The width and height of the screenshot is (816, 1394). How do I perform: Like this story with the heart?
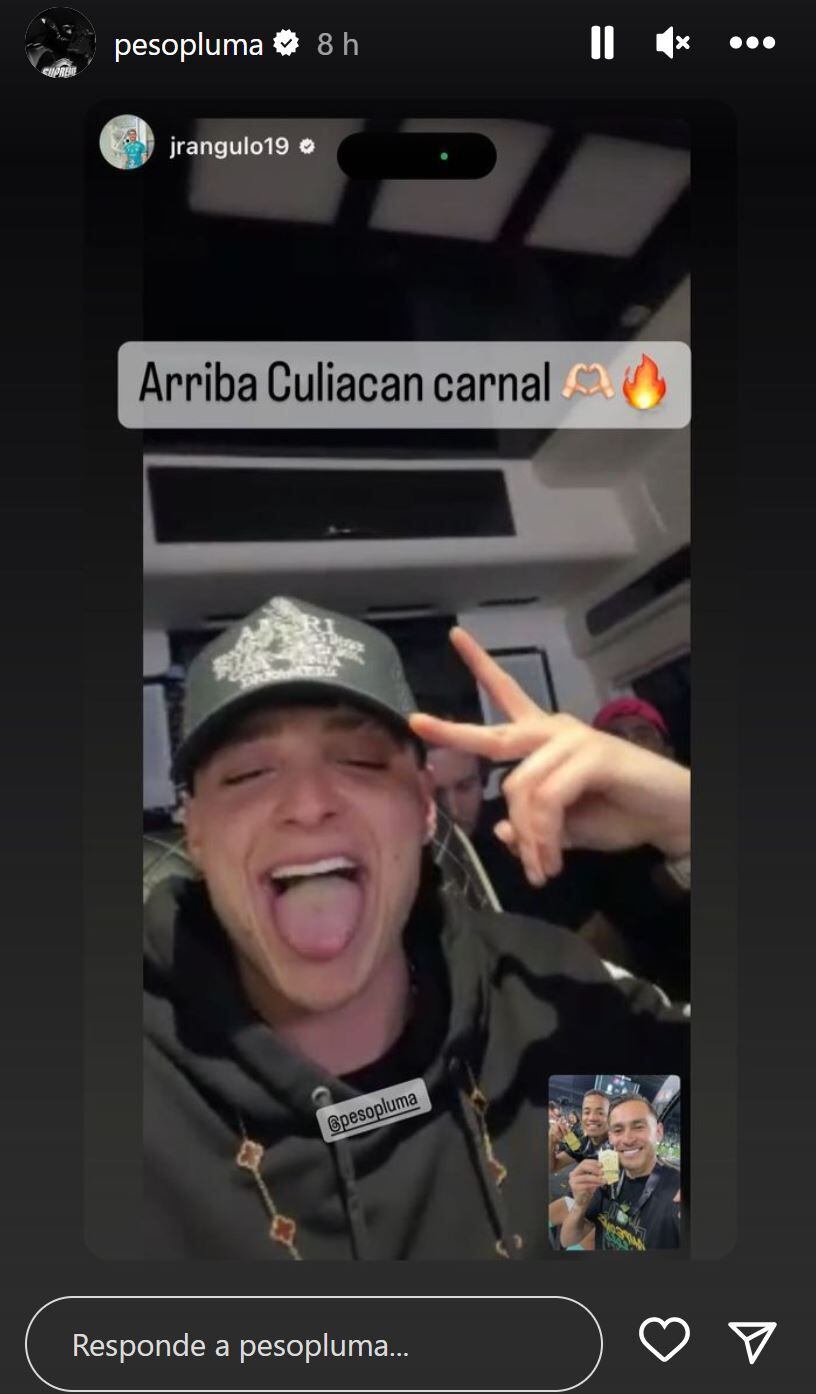coord(664,1341)
